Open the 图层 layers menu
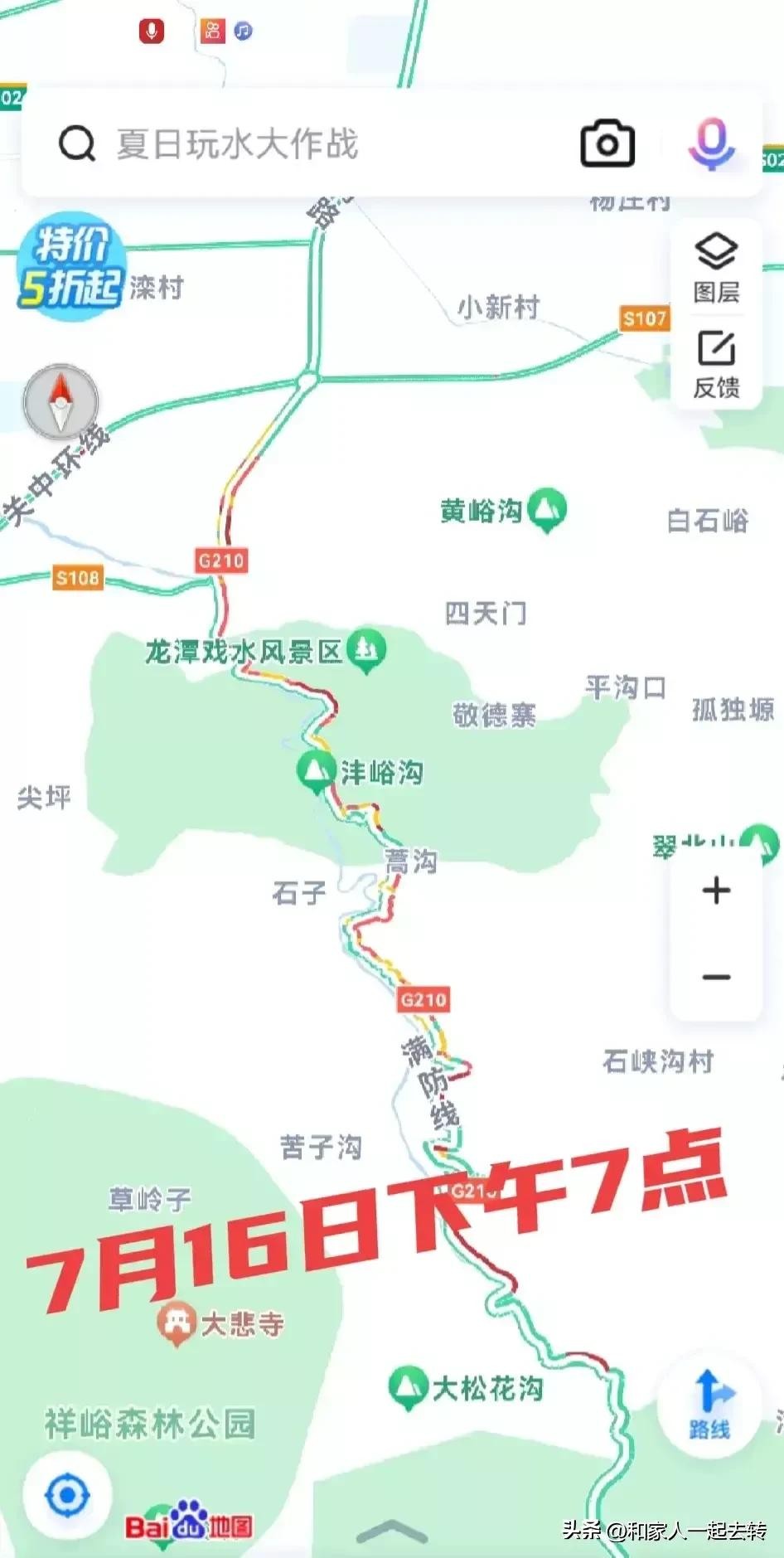 pyautogui.click(x=716, y=267)
